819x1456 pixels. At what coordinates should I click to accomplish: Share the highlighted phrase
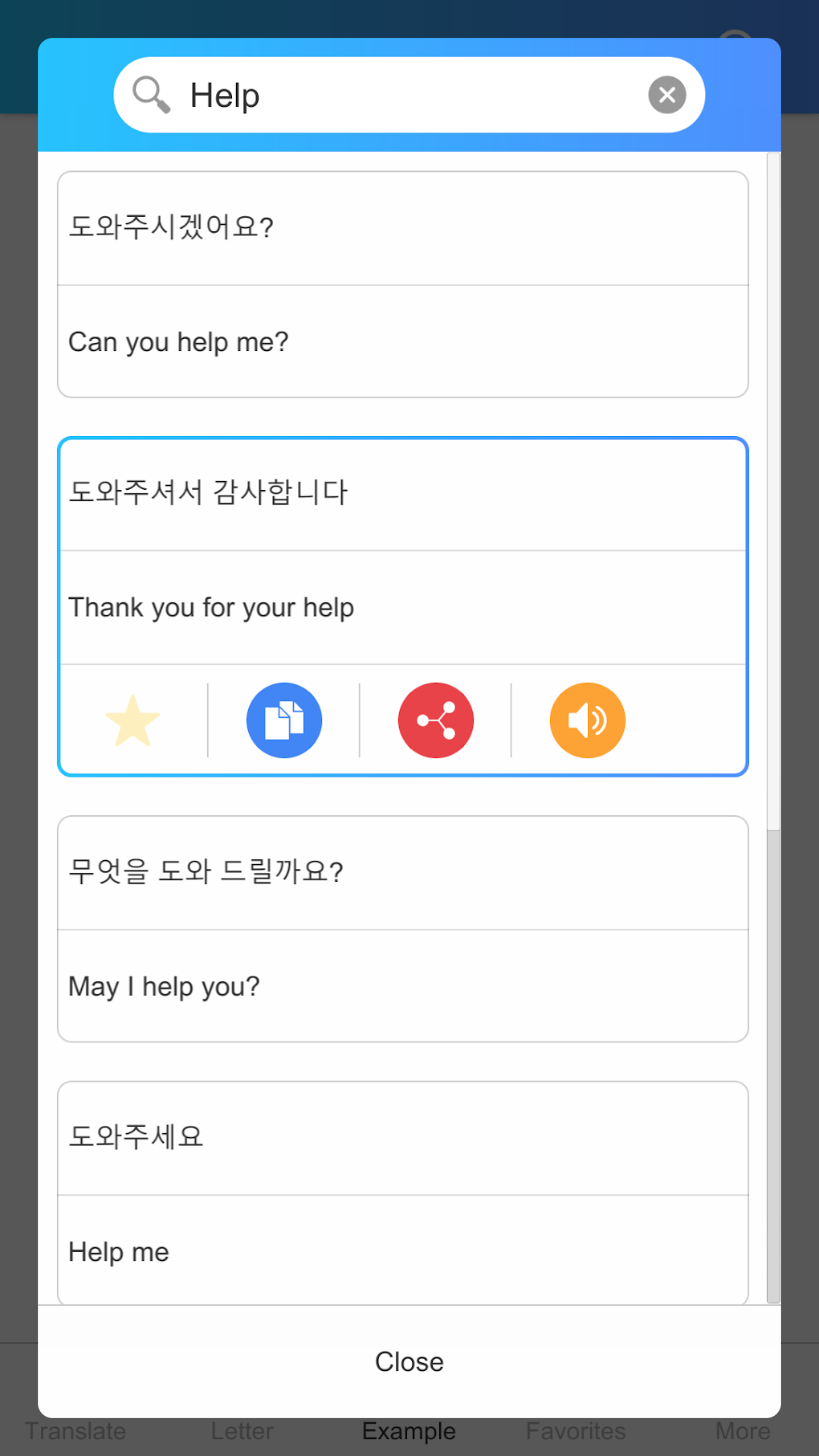tap(435, 720)
